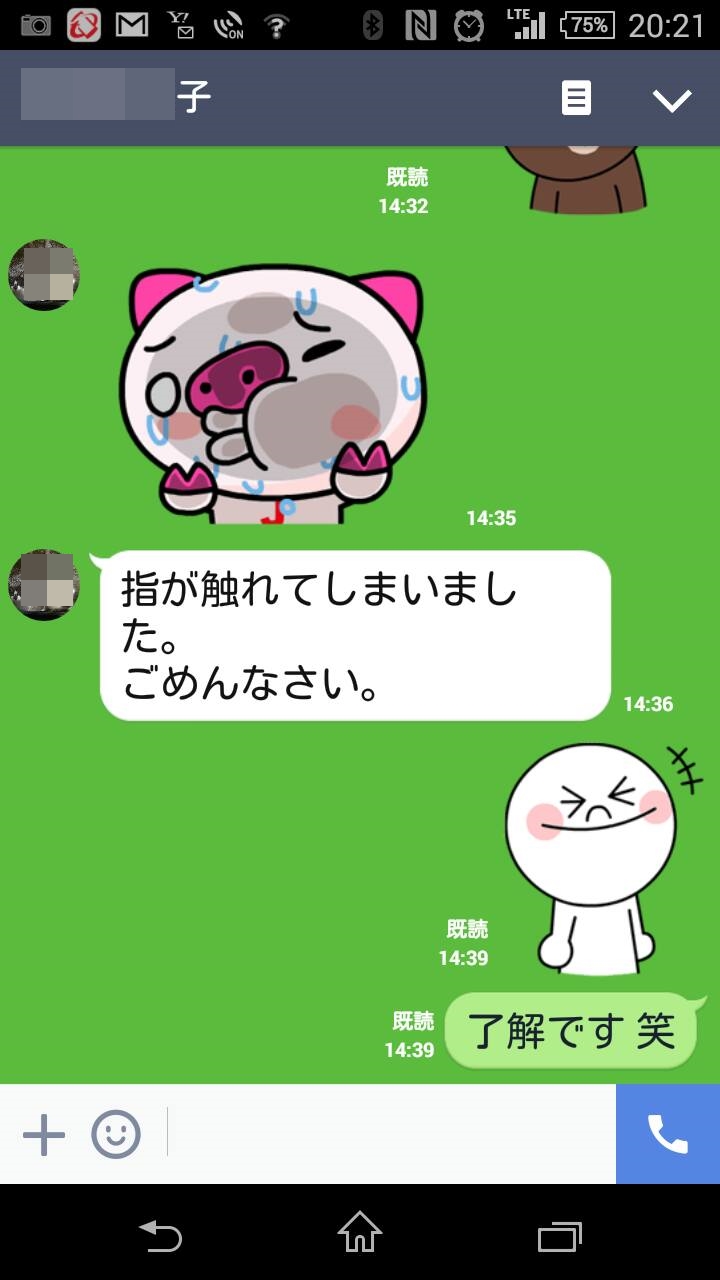Open the notes icon in header
The image size is (720, 1280).
[x=576, y=99]
